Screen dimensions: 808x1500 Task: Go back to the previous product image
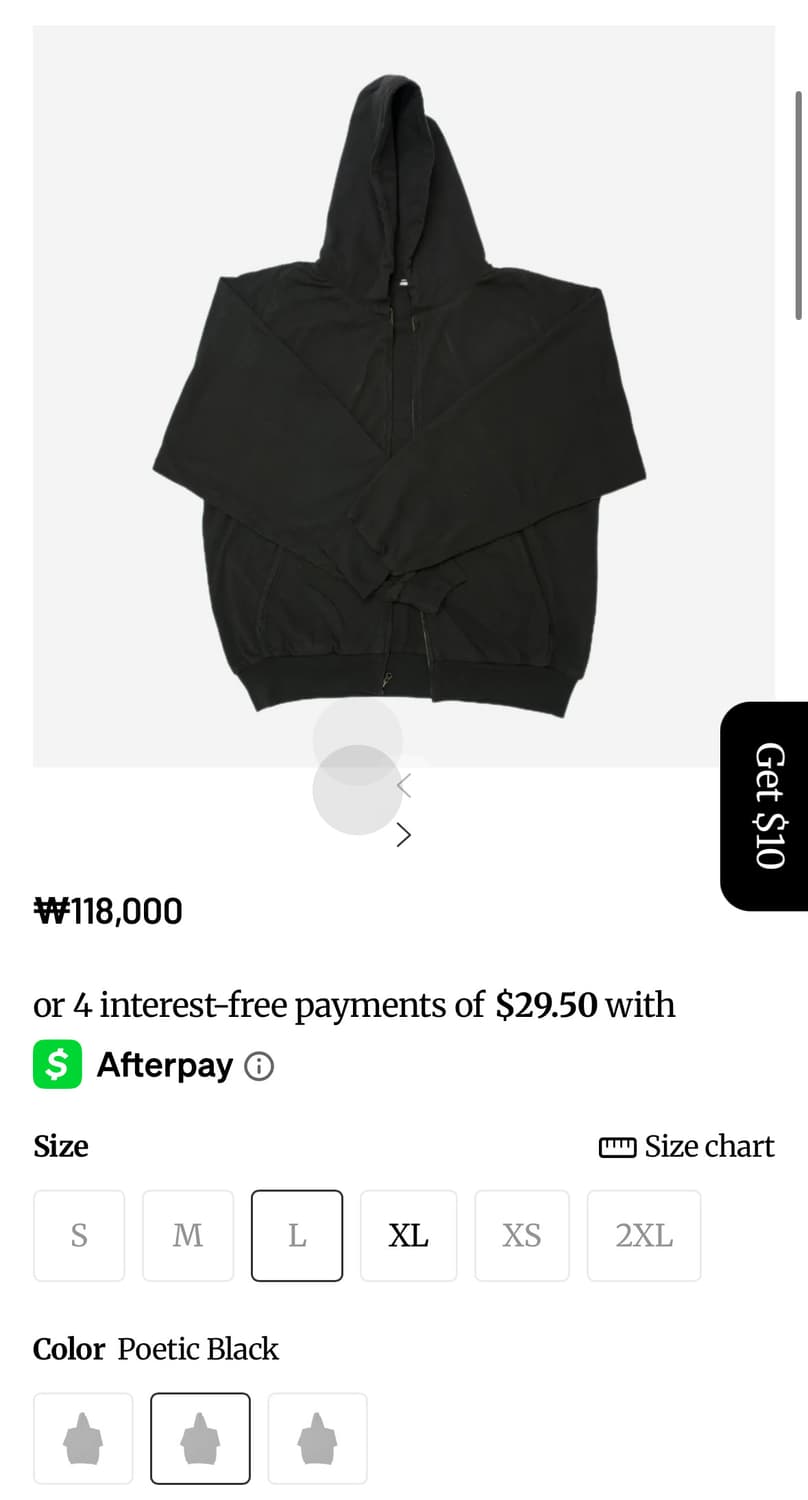(404, 786)
